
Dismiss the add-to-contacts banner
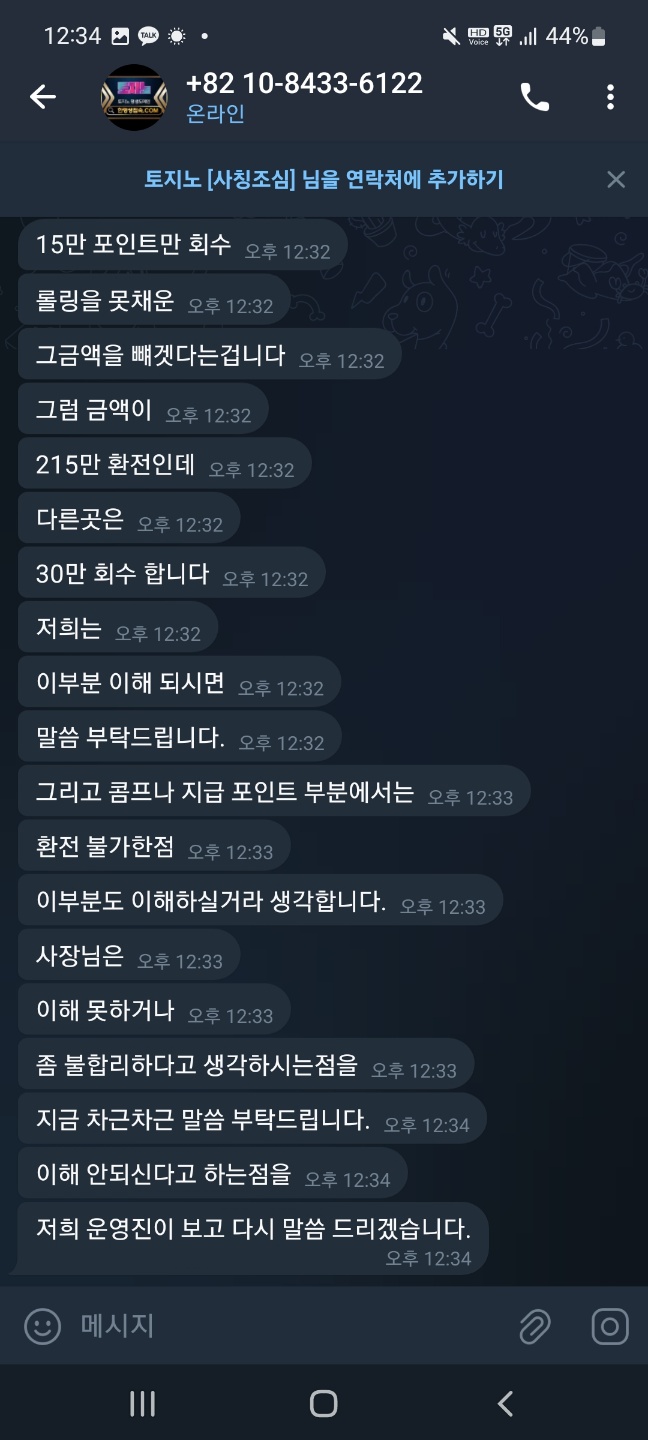pyautogui.click(x=616, y=180)
